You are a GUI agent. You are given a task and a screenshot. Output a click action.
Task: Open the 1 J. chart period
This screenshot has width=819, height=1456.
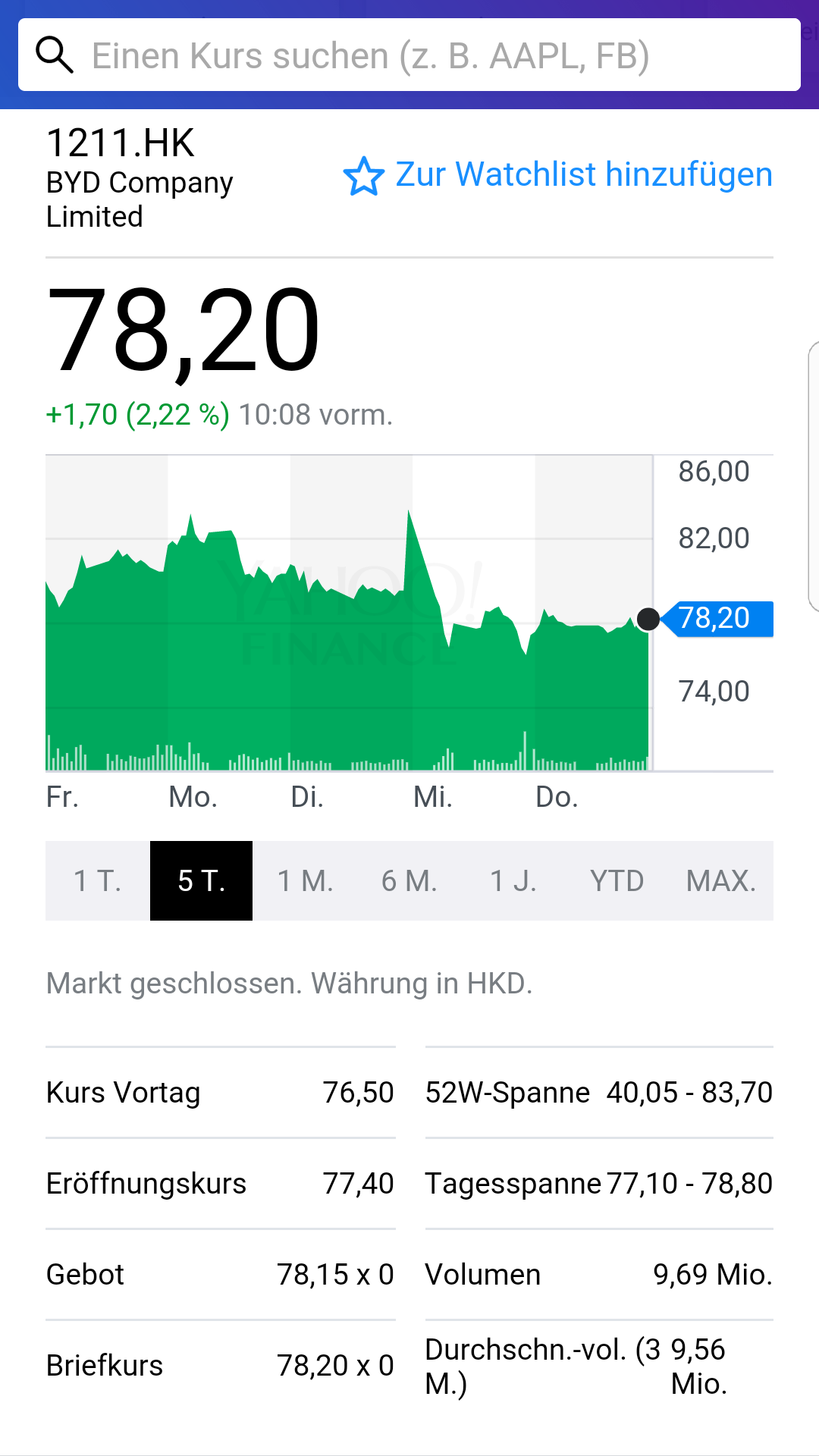[513, 880]
